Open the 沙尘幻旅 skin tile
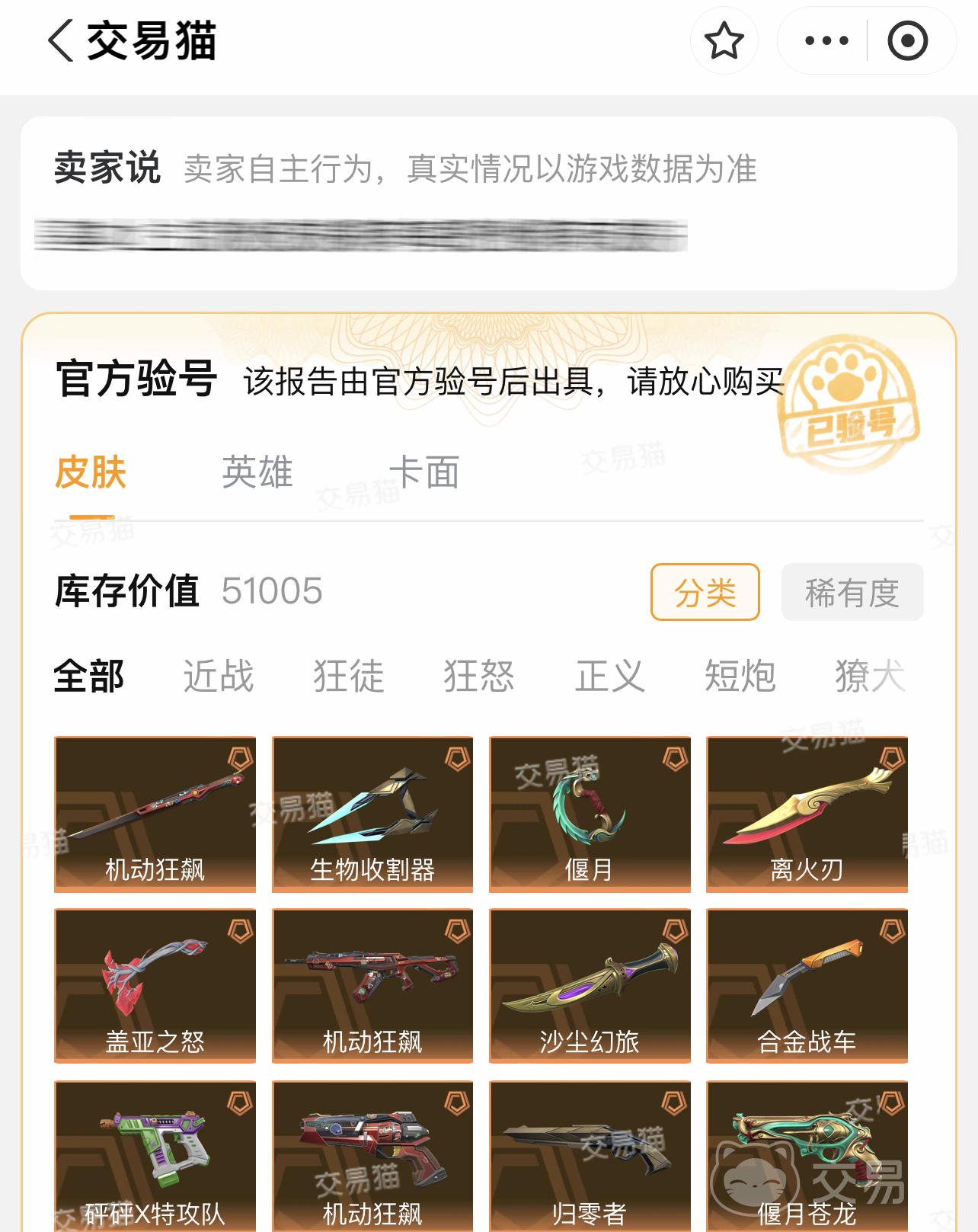 590,985
